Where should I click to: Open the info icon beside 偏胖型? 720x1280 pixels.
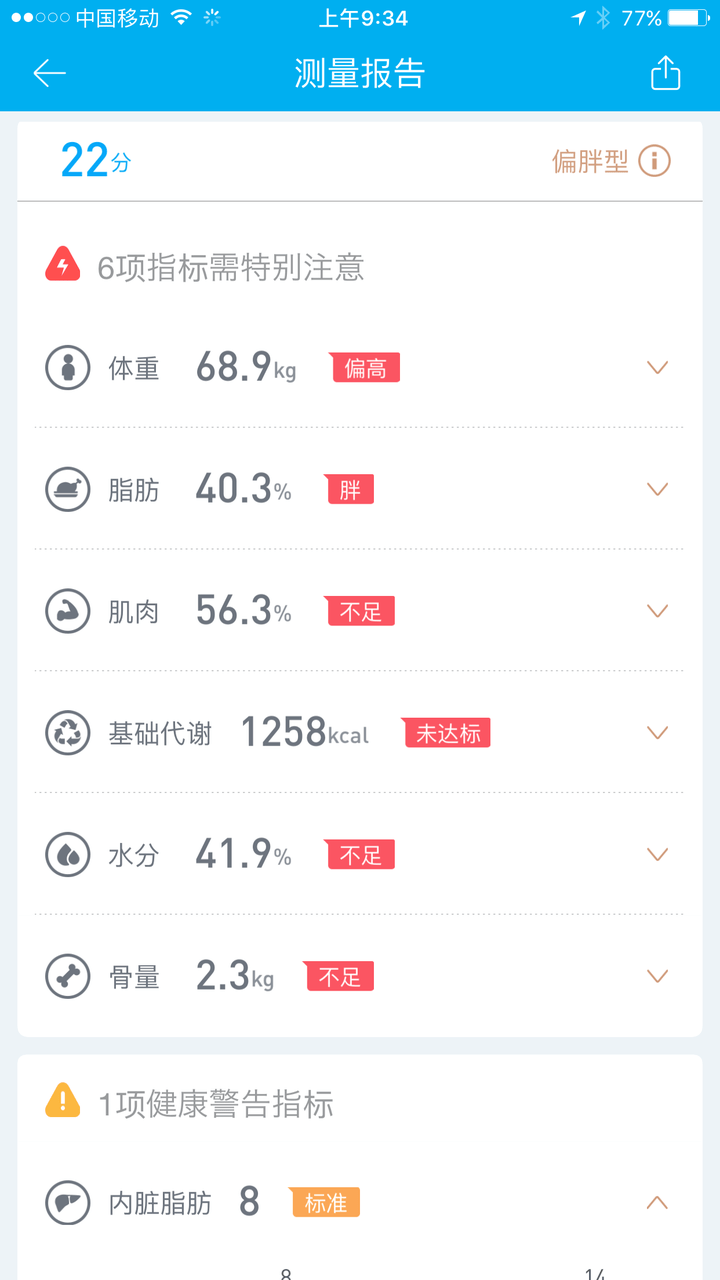(x=655, y=161)
